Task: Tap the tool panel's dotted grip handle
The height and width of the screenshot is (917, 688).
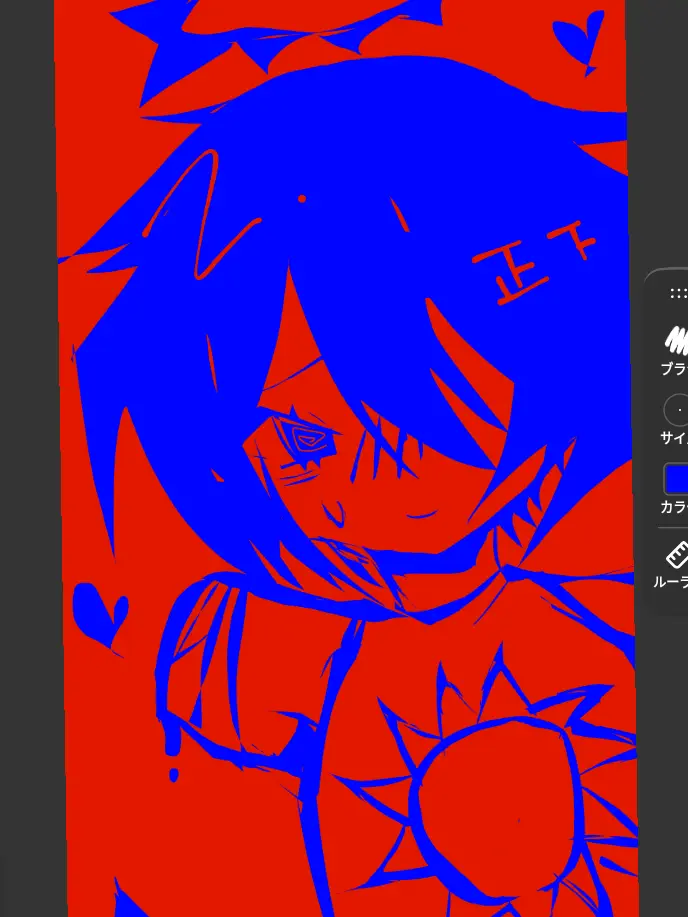Action: point(679,293)
